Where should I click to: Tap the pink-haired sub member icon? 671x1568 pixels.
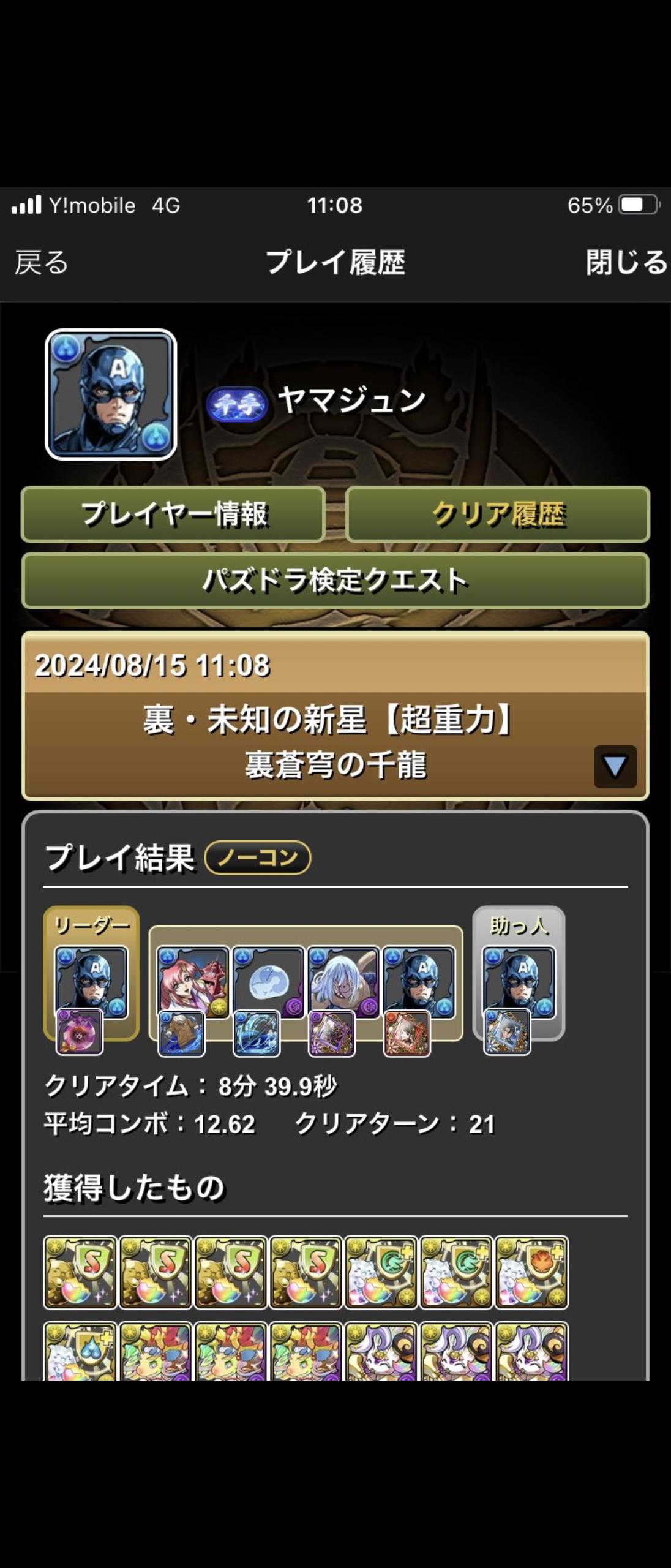pyautogui.click(x=193, y=981)
